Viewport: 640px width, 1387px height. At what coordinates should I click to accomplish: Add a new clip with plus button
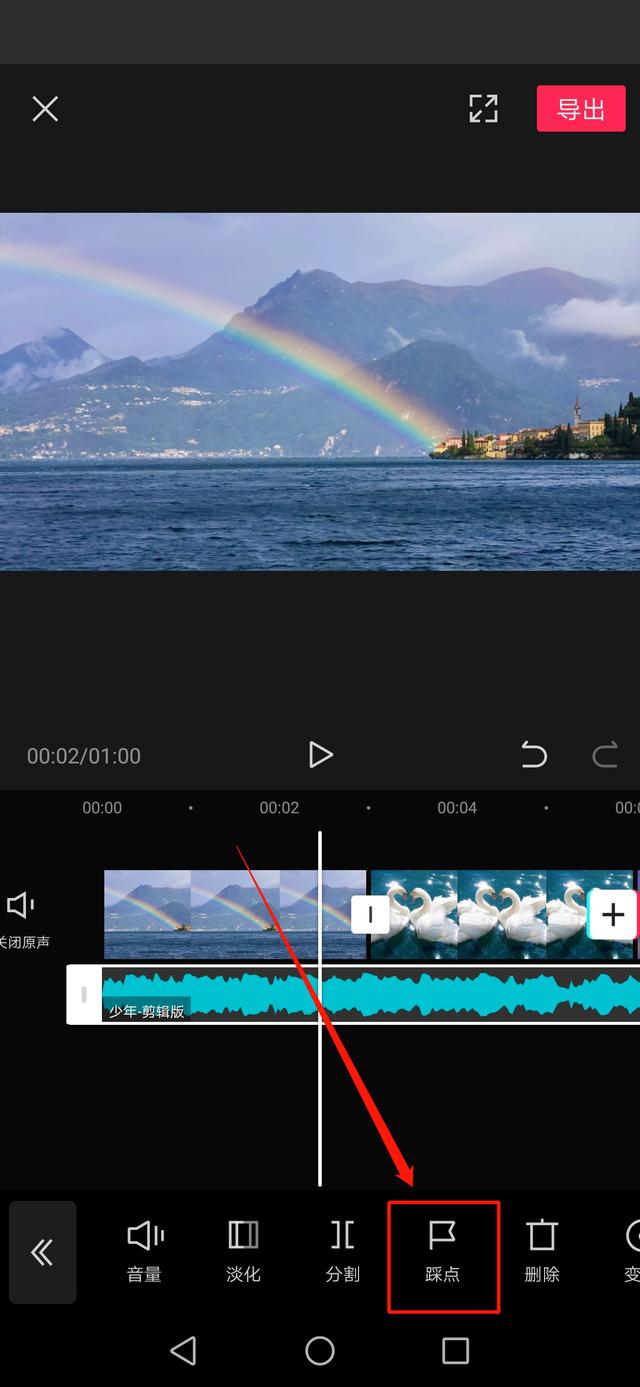click(613, 914)
